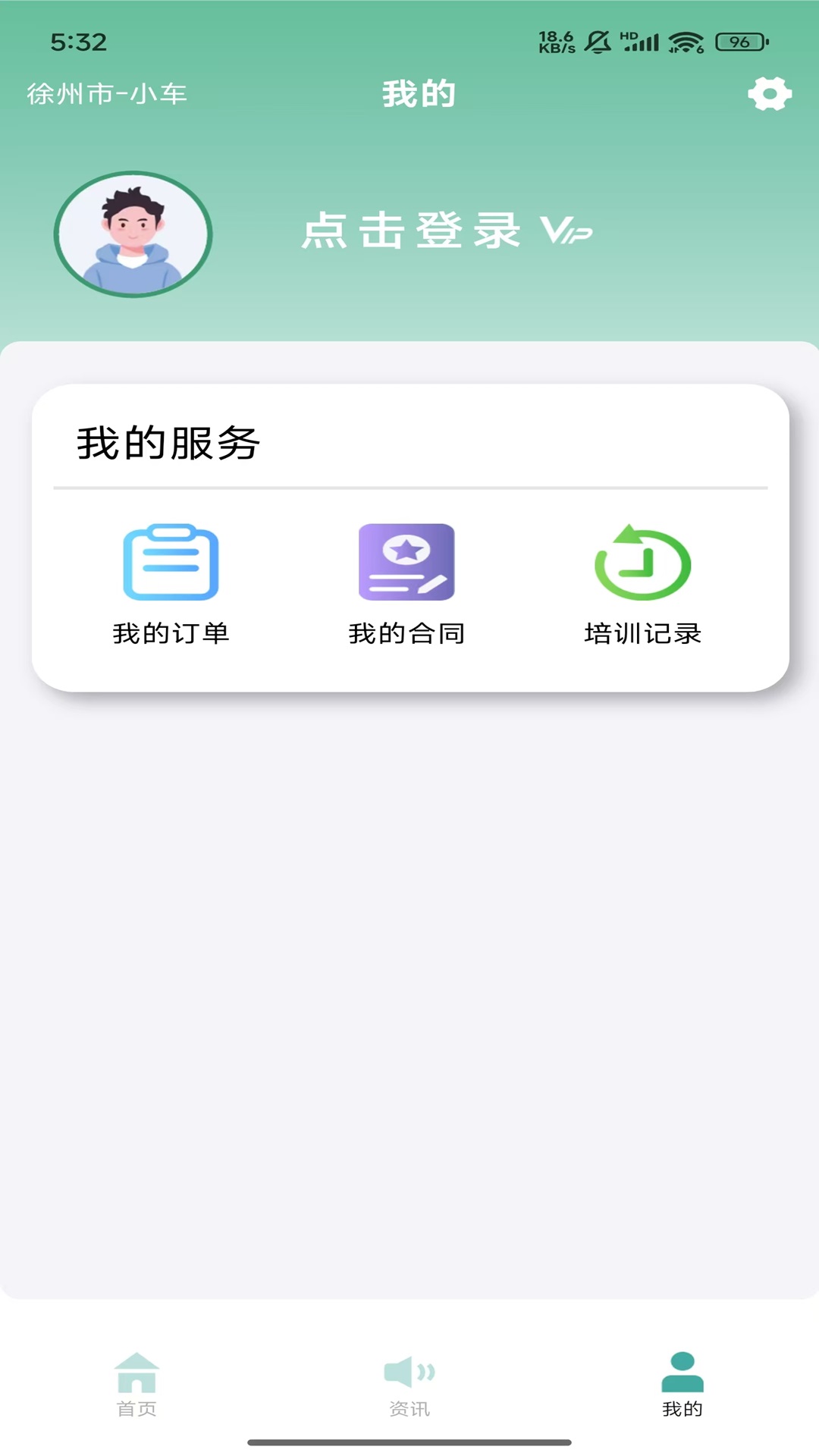This screenshot has width=819, height=1456.
Task: Tap the clock showing 5:32
Action: pos(73,42)
